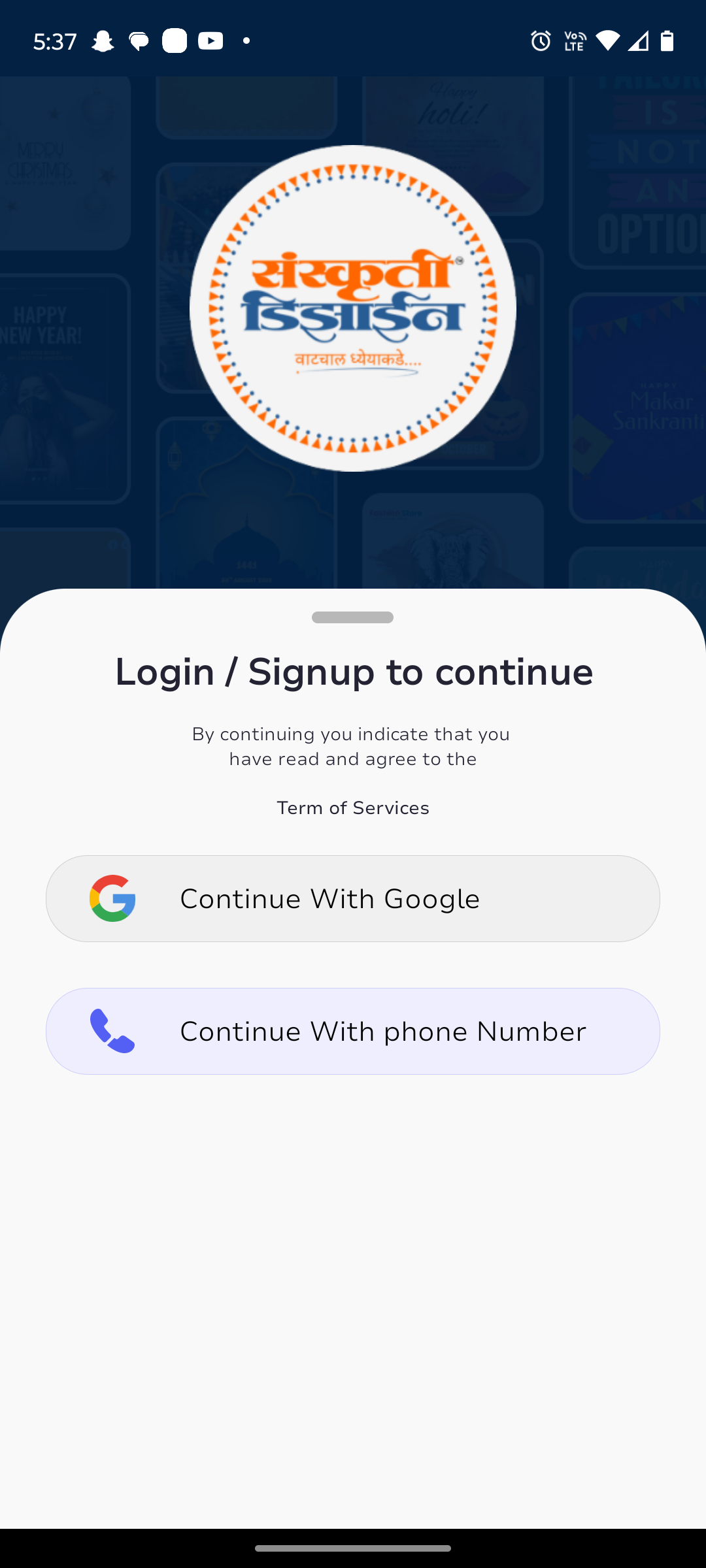Continue with Google sign-in
Image resolution: width=706 pixels, height=1568 pixels.
tap(353, 898)
